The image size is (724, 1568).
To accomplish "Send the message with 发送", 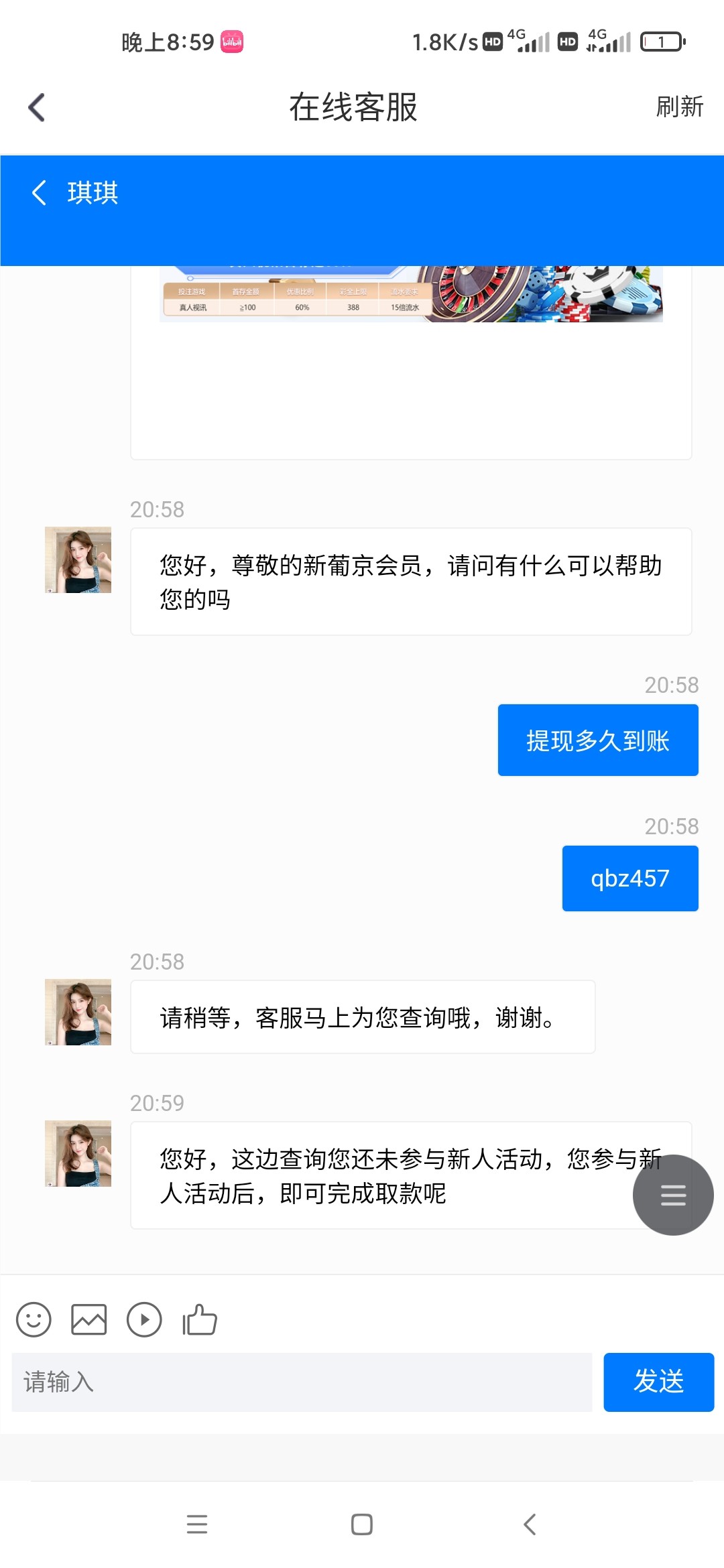I will pos(658,1382).
